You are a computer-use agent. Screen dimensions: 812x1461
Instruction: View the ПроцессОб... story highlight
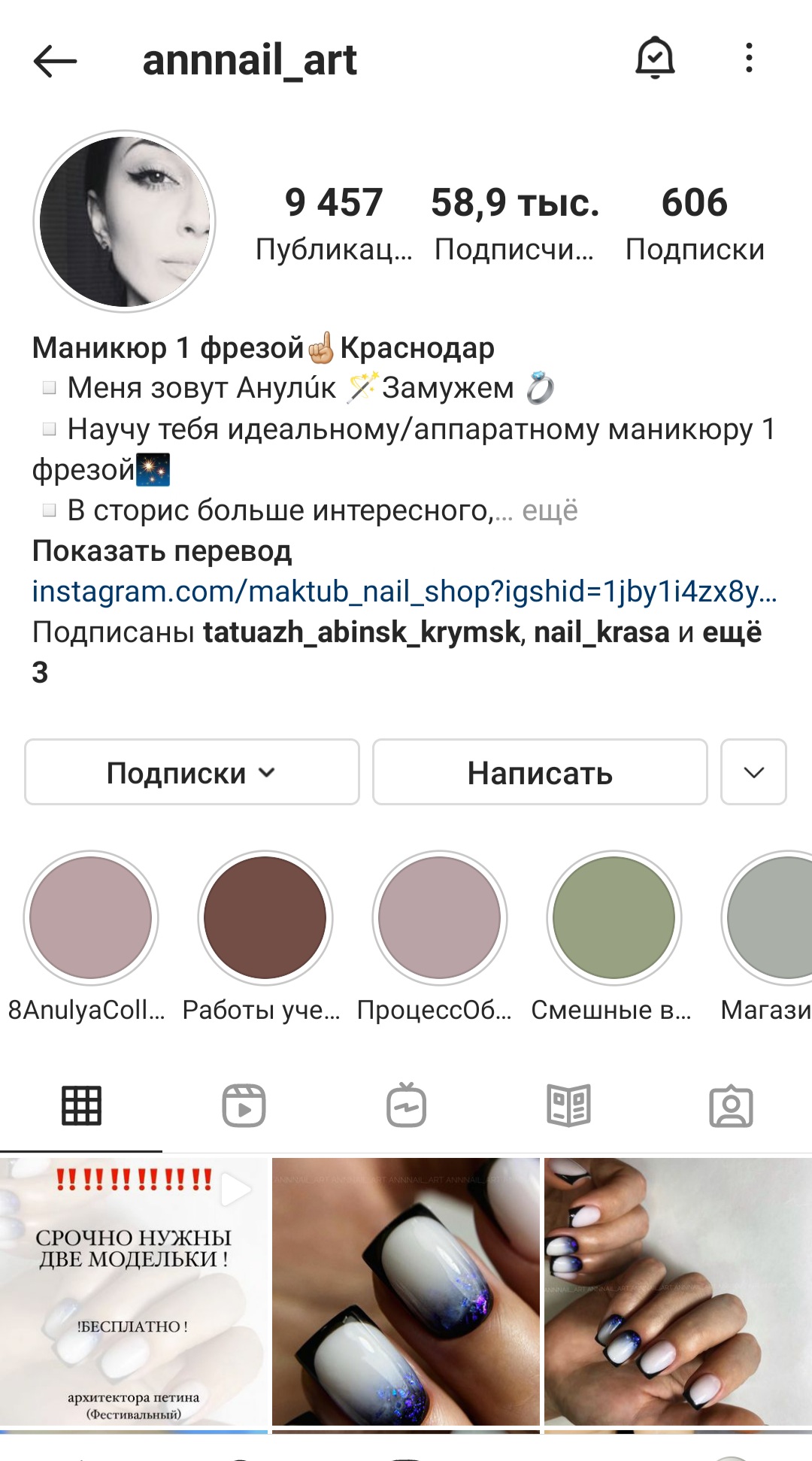tap(440, 918)
